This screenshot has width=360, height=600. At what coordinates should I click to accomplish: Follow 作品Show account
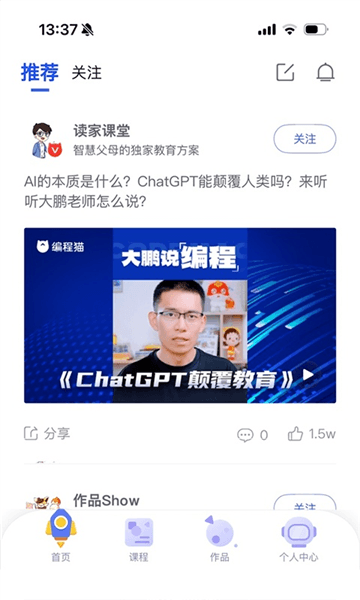(x=305, y=504)
